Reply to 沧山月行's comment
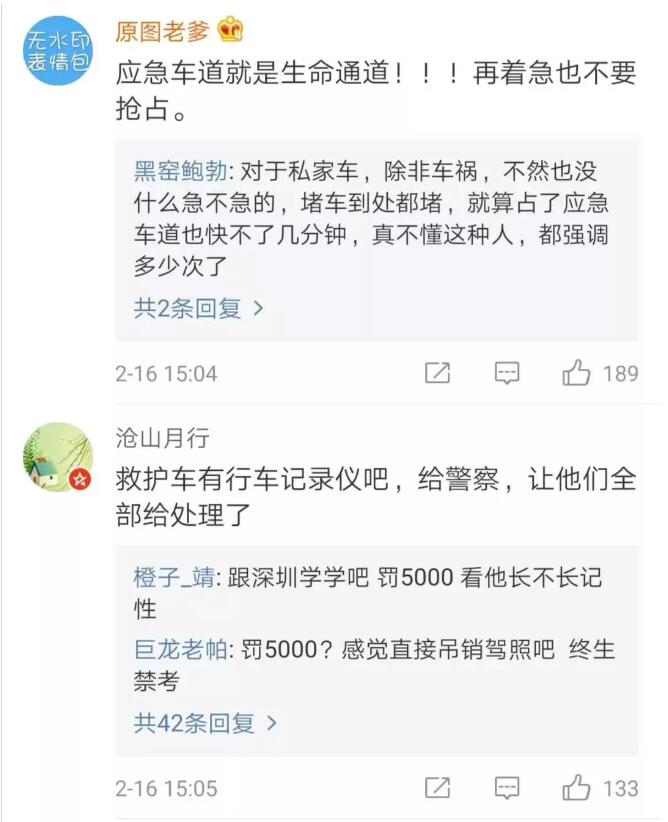Viewport: 668px width, 822px height. click(x=507, y=788)
